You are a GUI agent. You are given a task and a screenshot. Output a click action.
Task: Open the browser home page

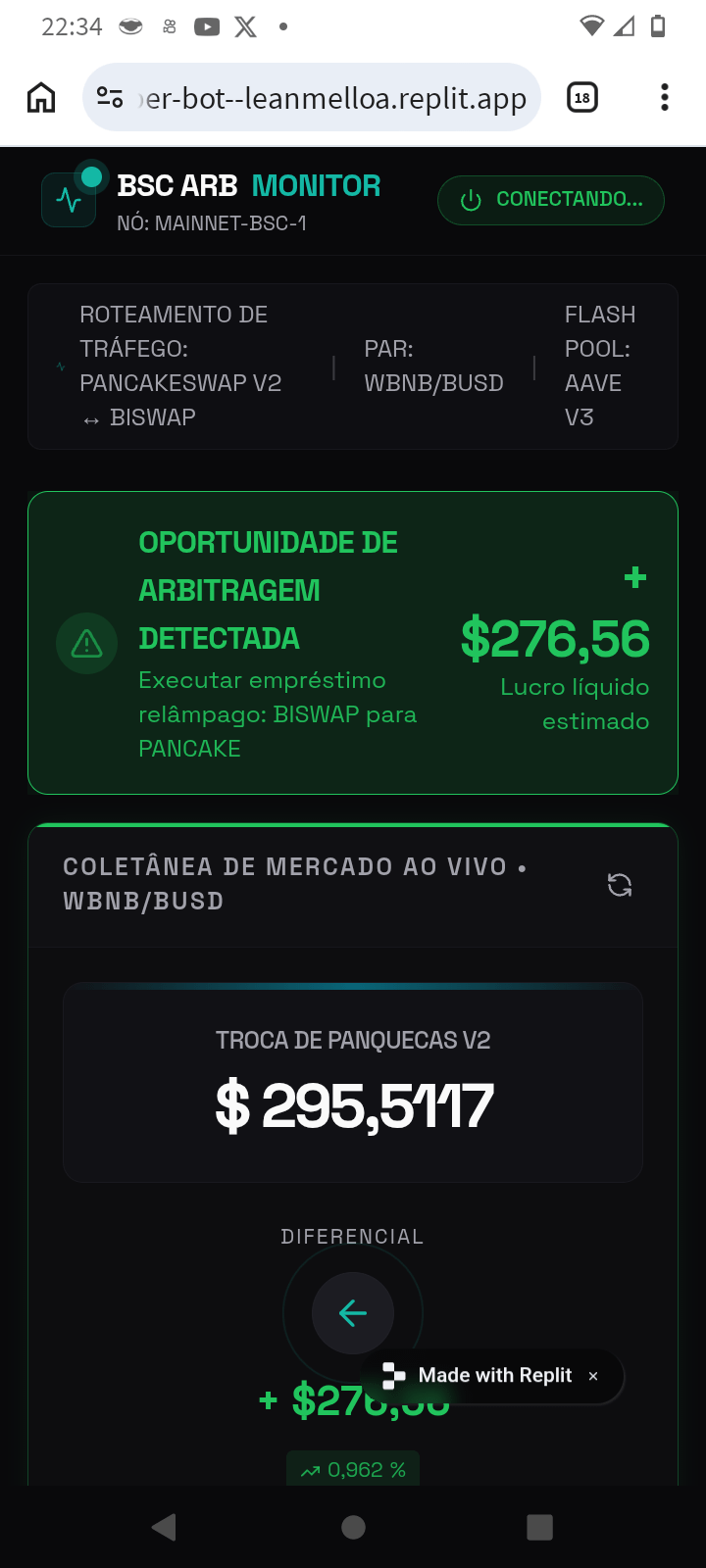coord(41,98)
